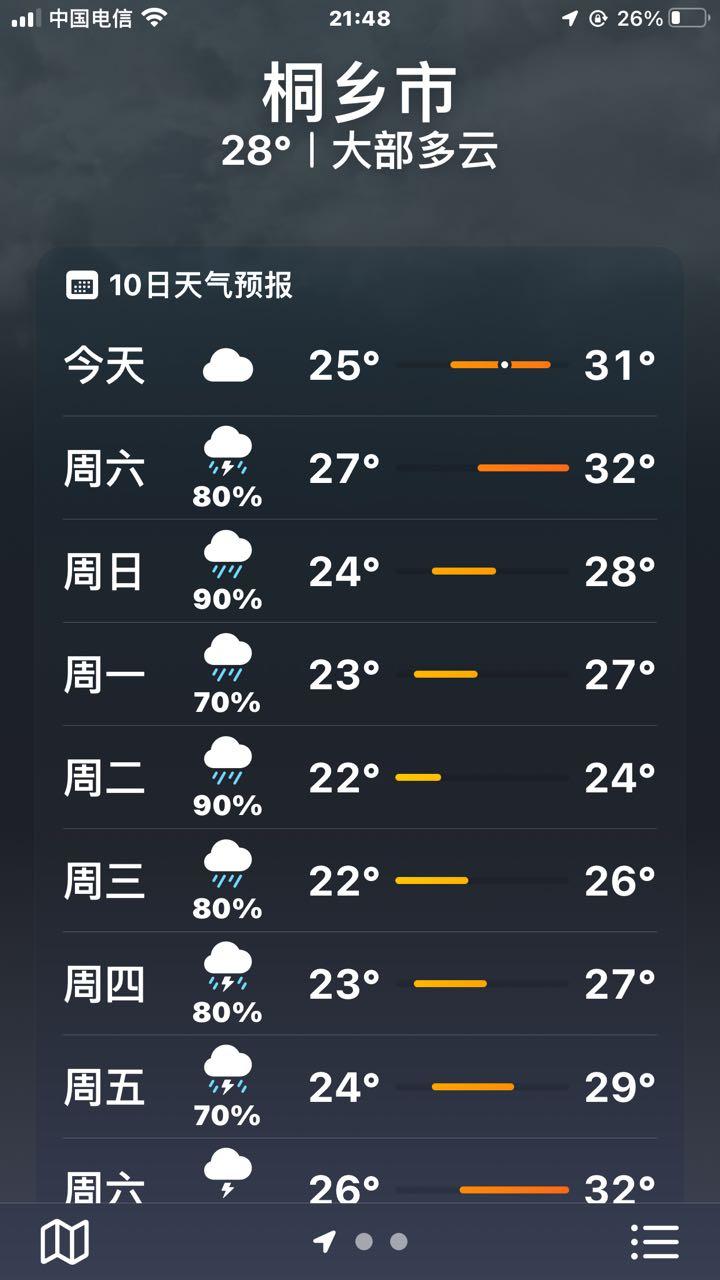720x1280 pixels.
Task: Open today's forecast row 今天
Action: tap(360, 365)
